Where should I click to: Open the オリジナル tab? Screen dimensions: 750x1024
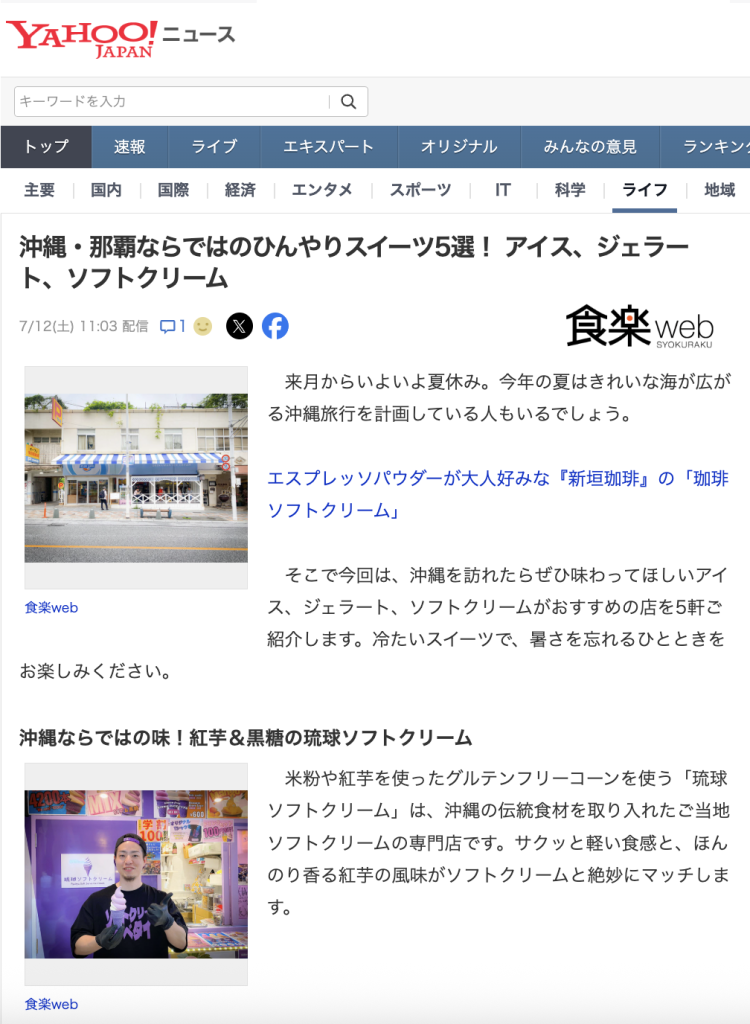click(x=458, y=147)
